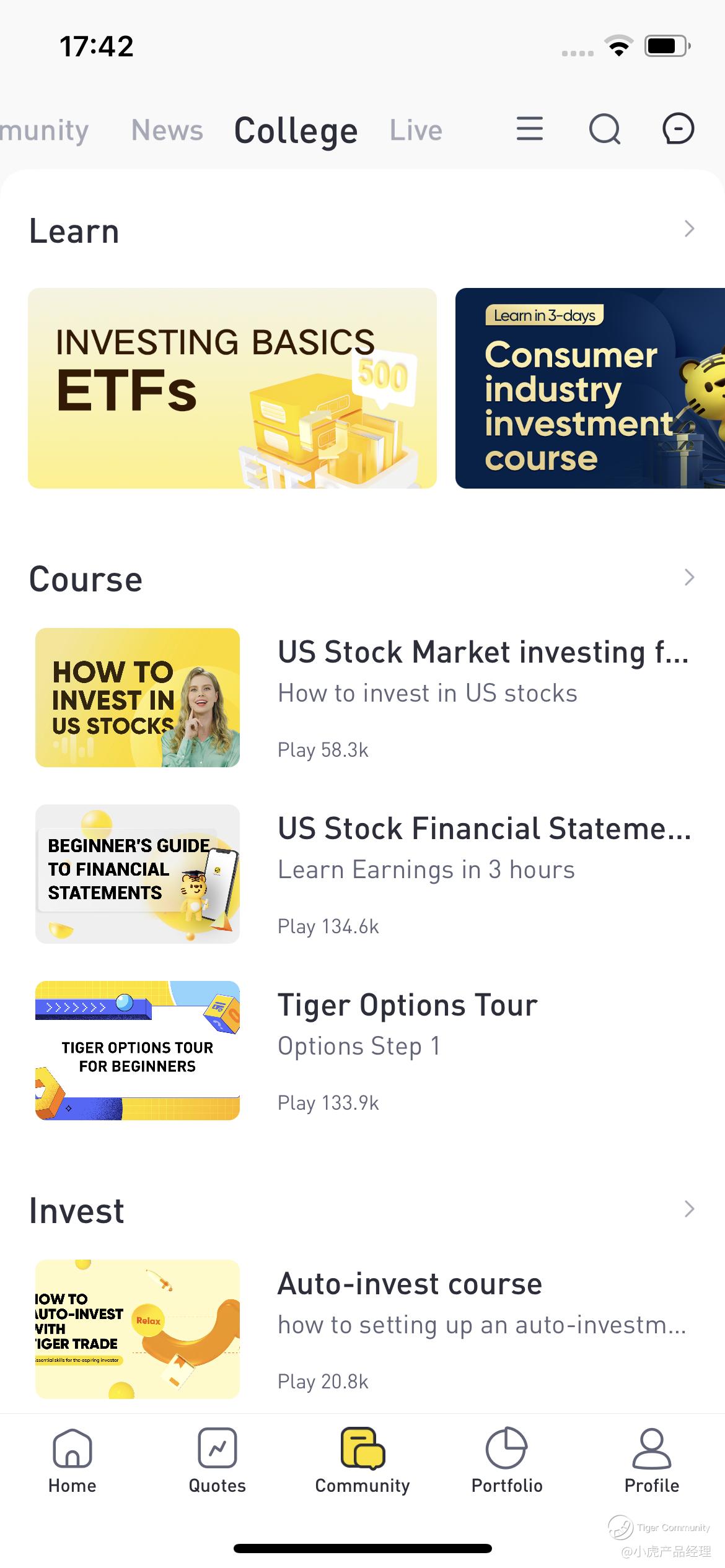Screen dimensions: 725x1568
Task: Switch to the News tab
Action: (167, 131)
